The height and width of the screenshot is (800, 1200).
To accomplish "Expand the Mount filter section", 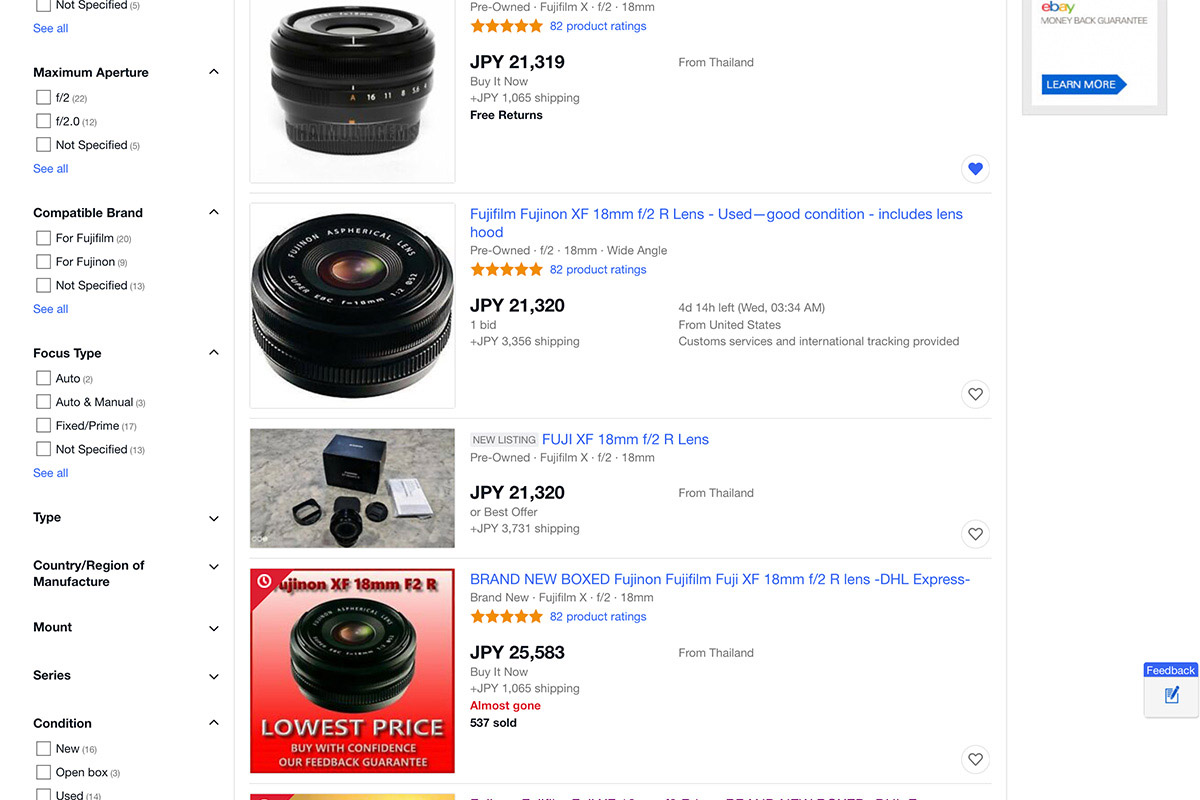I will pyautogui.click(x=213, y=628).
